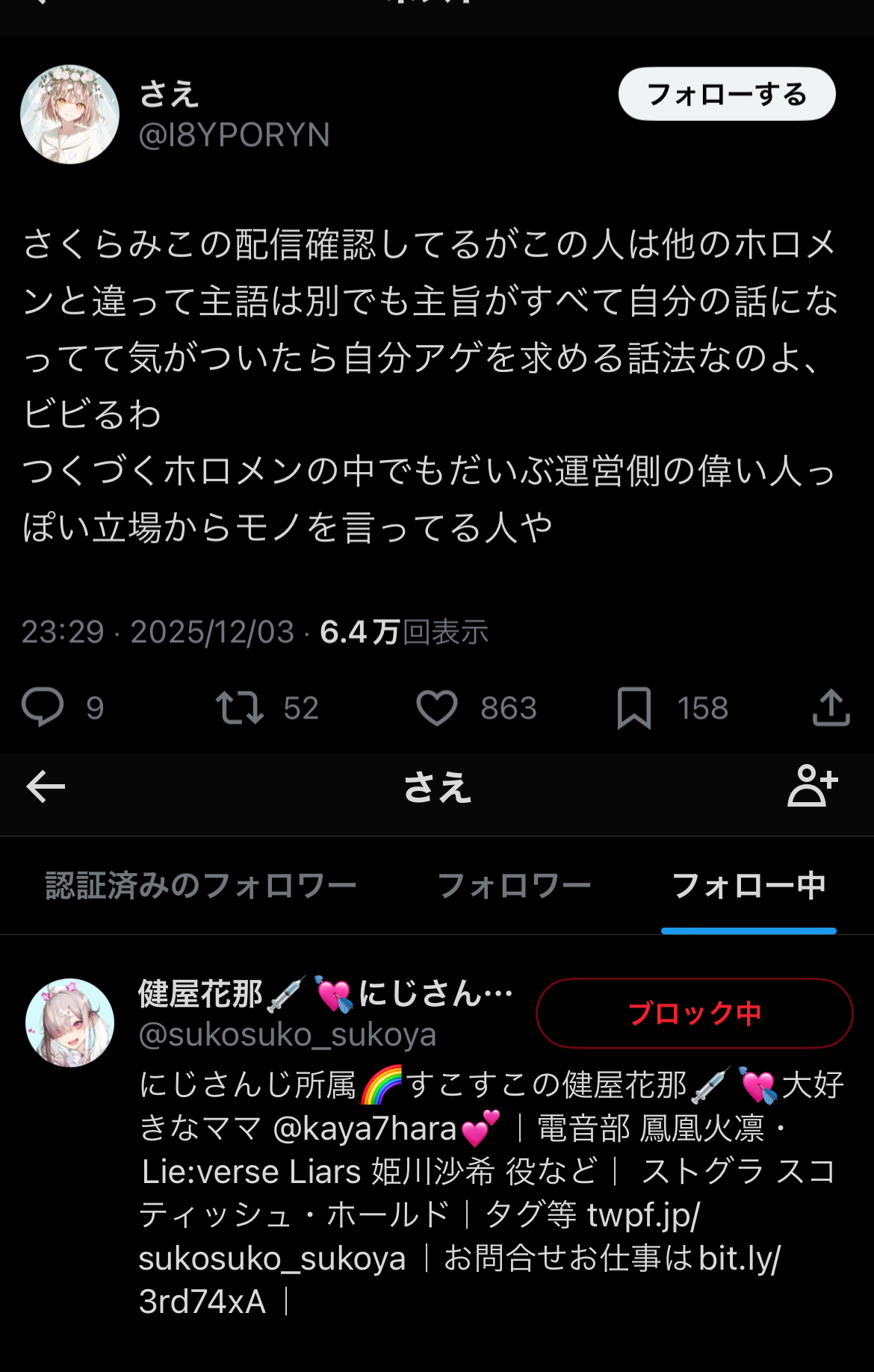The image size is (874, 1372).
Task: Select the フォロー中 tab
Action: tap(749, 886)
